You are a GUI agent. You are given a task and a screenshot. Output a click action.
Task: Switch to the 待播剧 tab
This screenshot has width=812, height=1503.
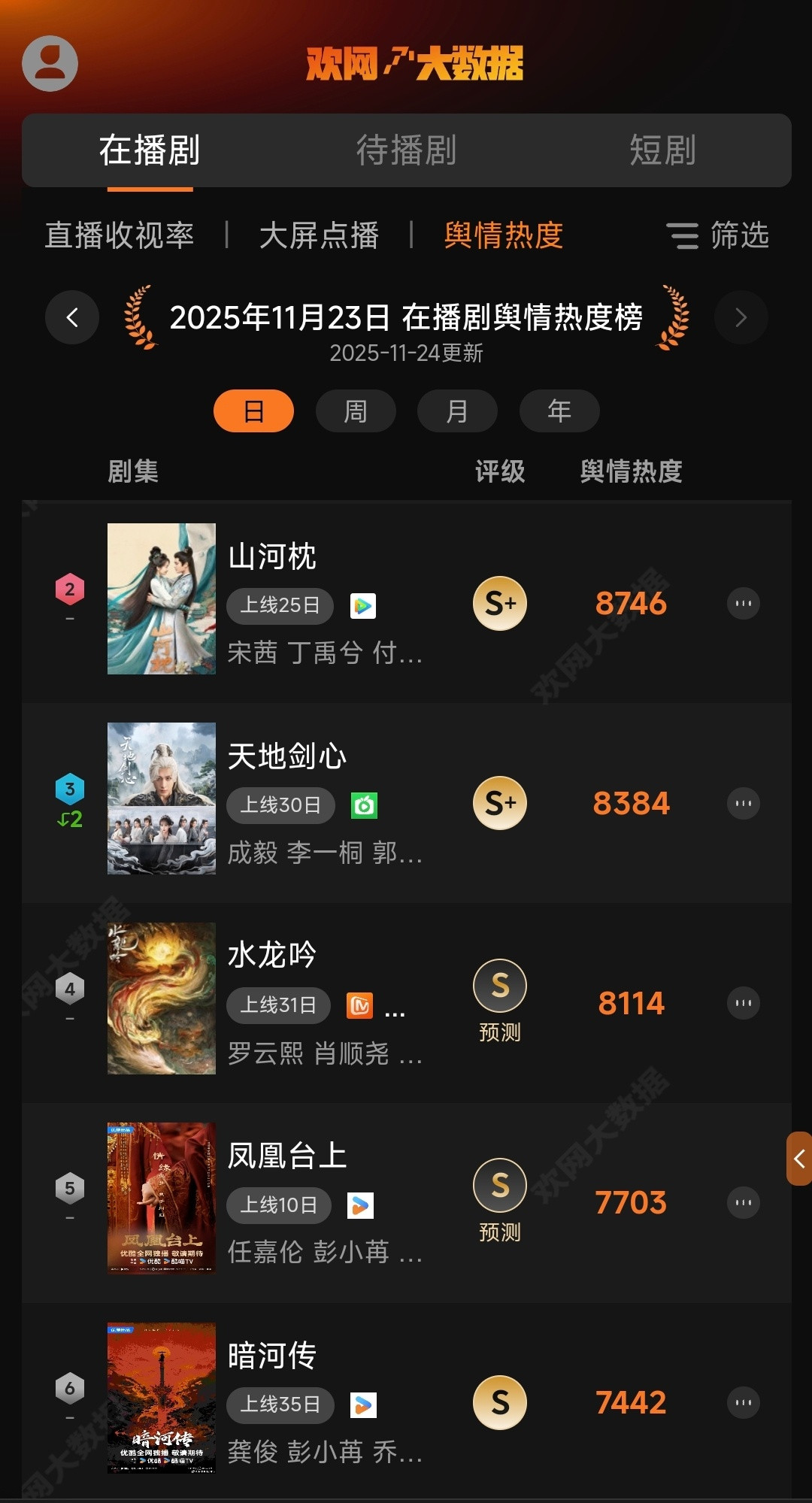406,151
